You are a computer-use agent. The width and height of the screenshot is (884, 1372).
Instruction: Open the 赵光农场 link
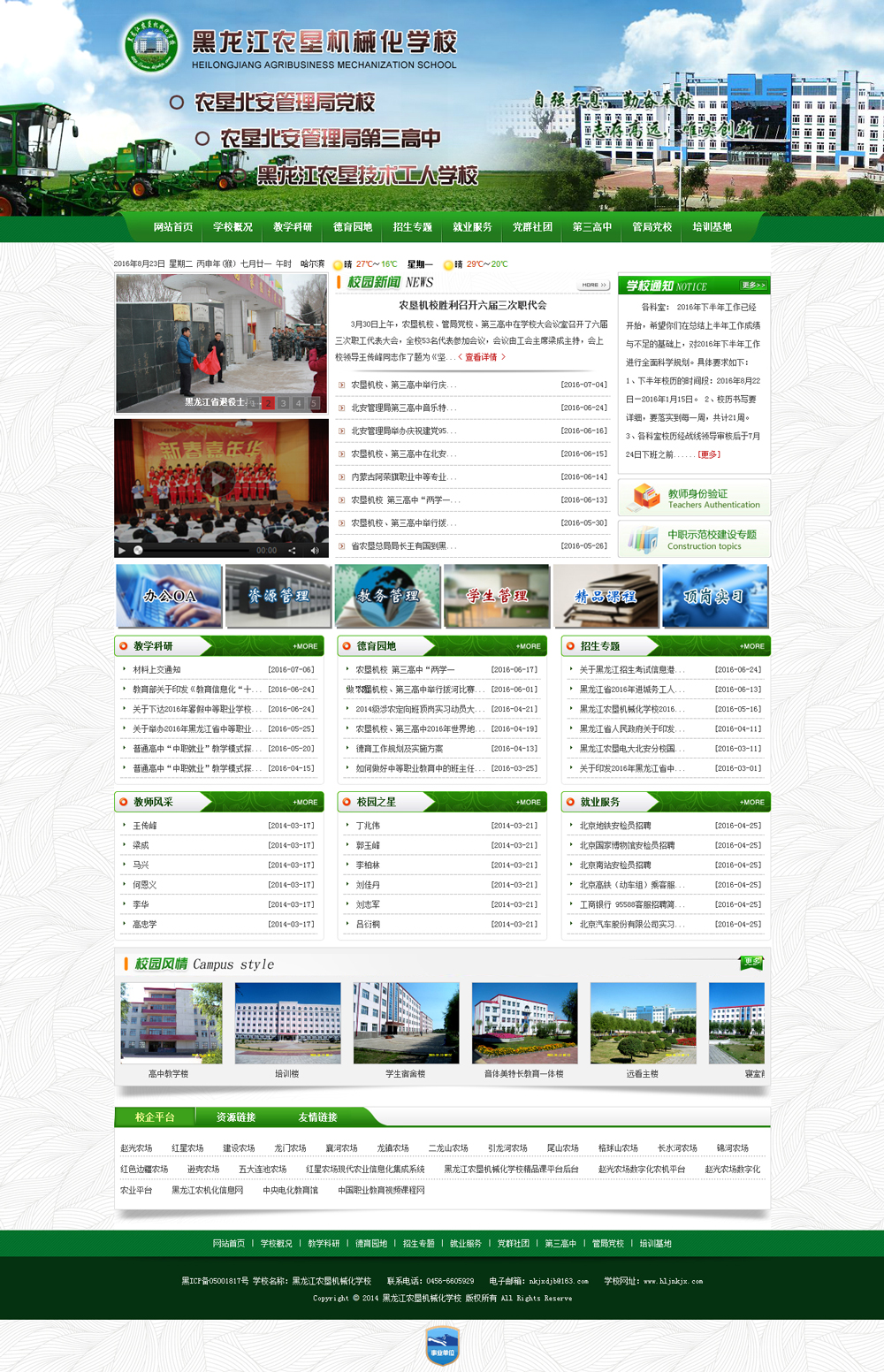point(136,1148)
